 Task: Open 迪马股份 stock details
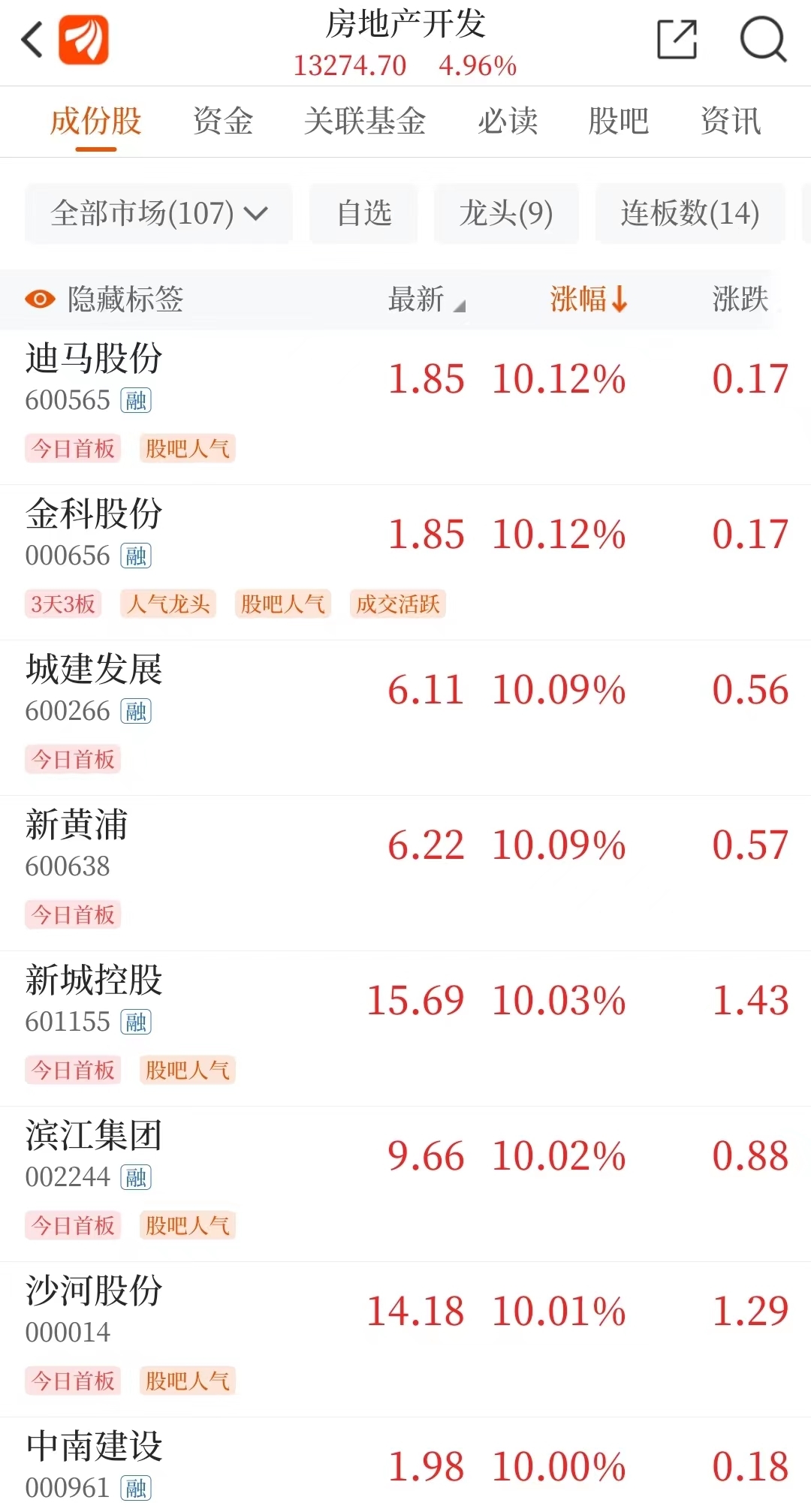pos(94,359)
